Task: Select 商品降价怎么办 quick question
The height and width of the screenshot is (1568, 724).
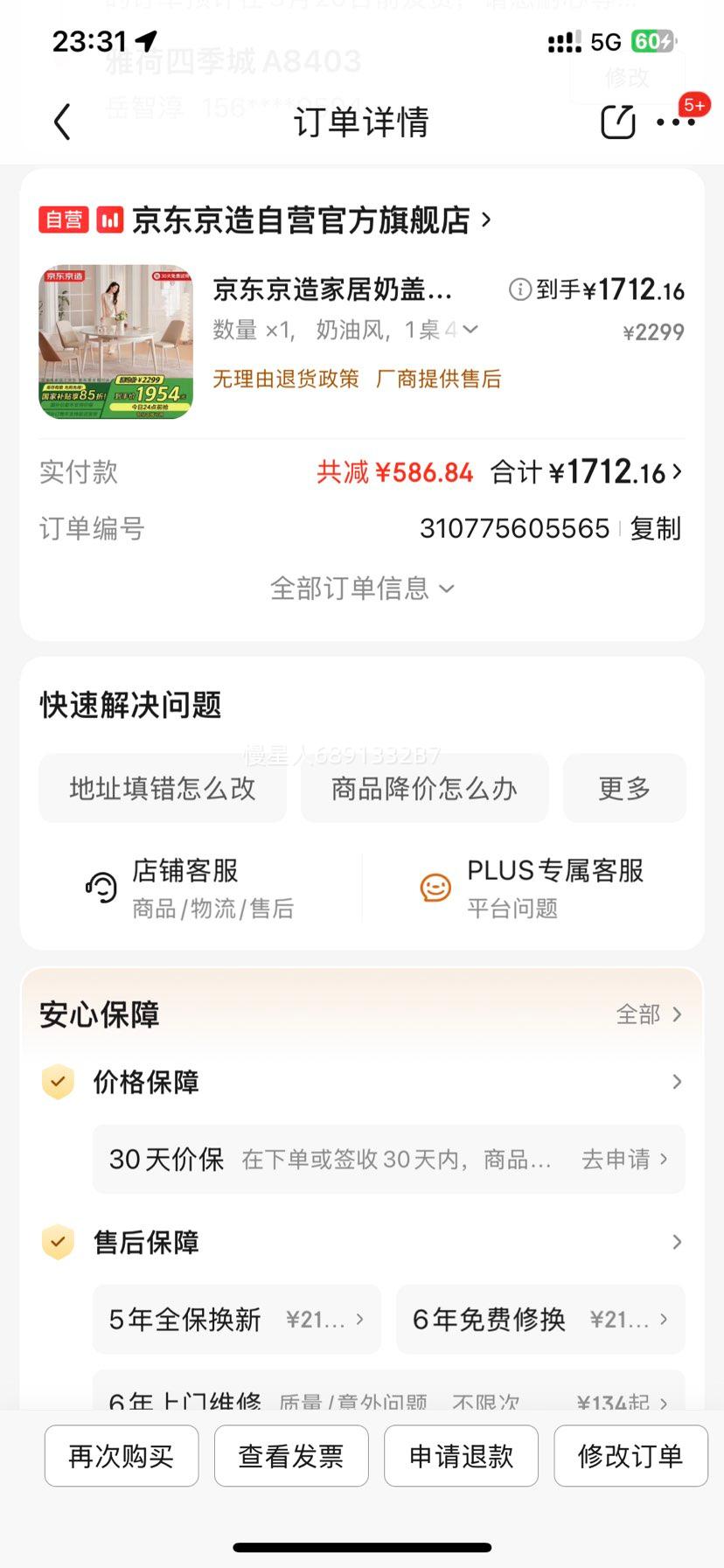Action: 424,788
